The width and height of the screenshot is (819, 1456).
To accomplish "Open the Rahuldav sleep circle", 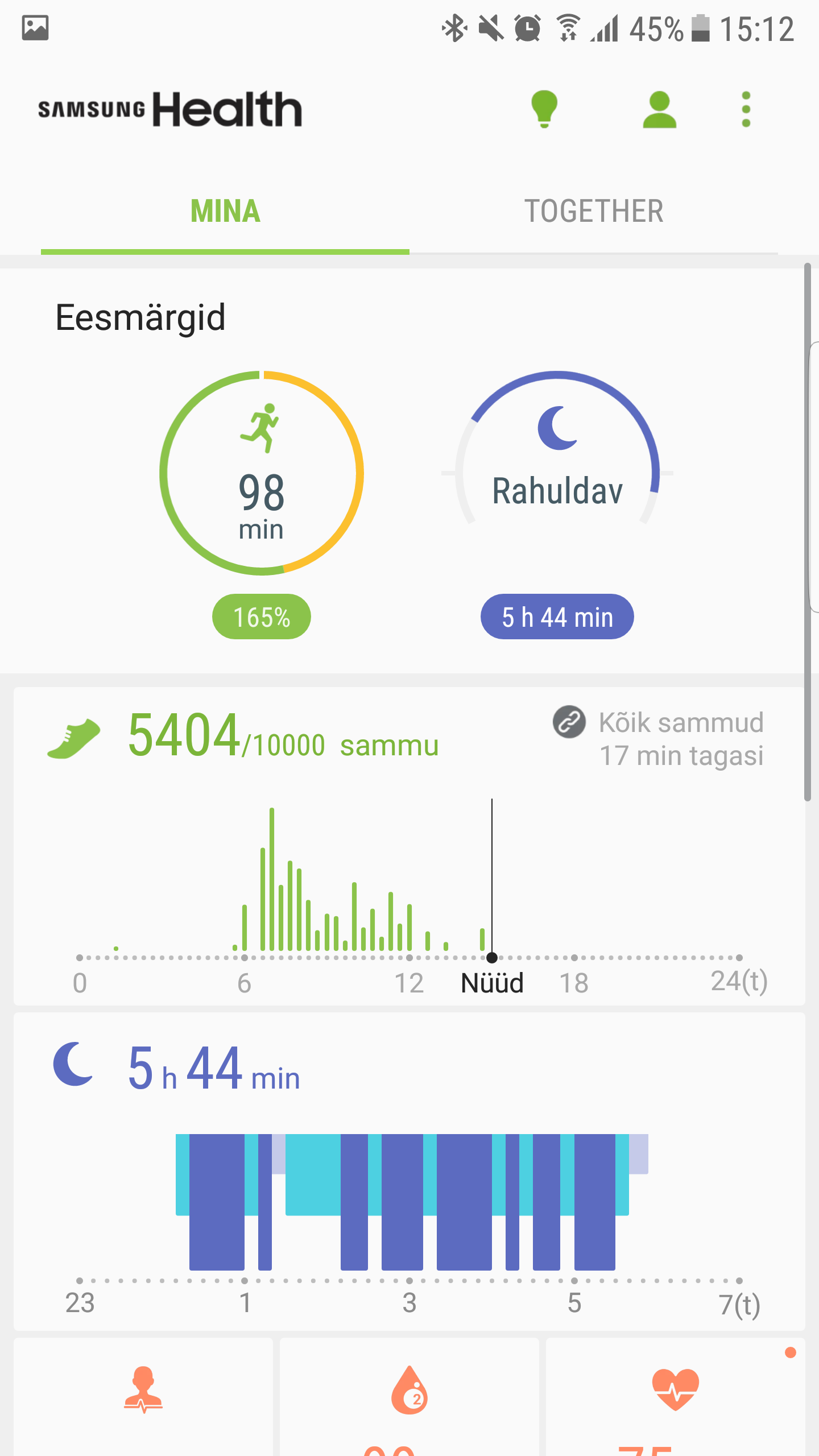I will coord(557,473).
